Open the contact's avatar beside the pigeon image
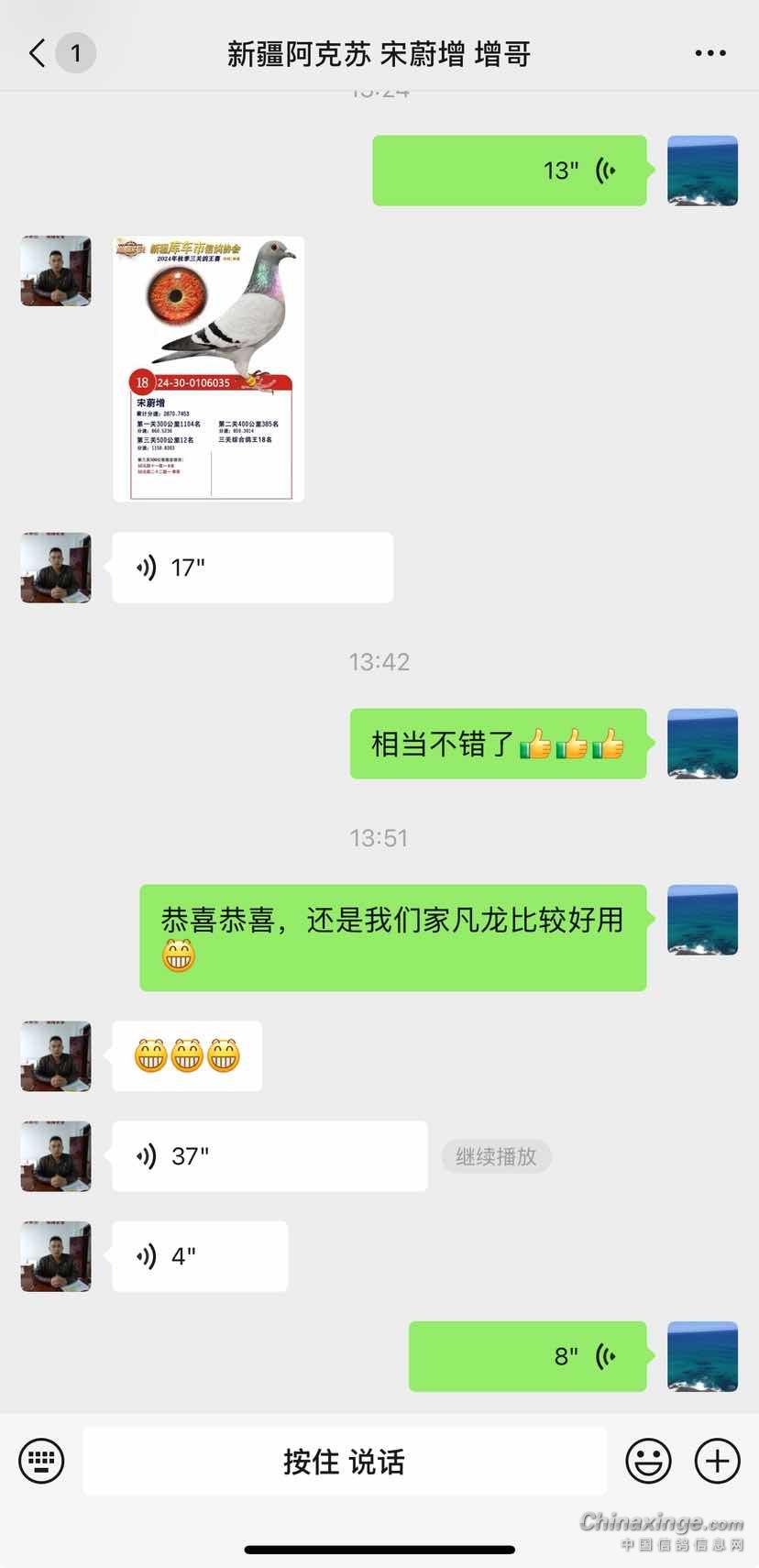This screenshot has width=759, height=1568. [56, 271]
